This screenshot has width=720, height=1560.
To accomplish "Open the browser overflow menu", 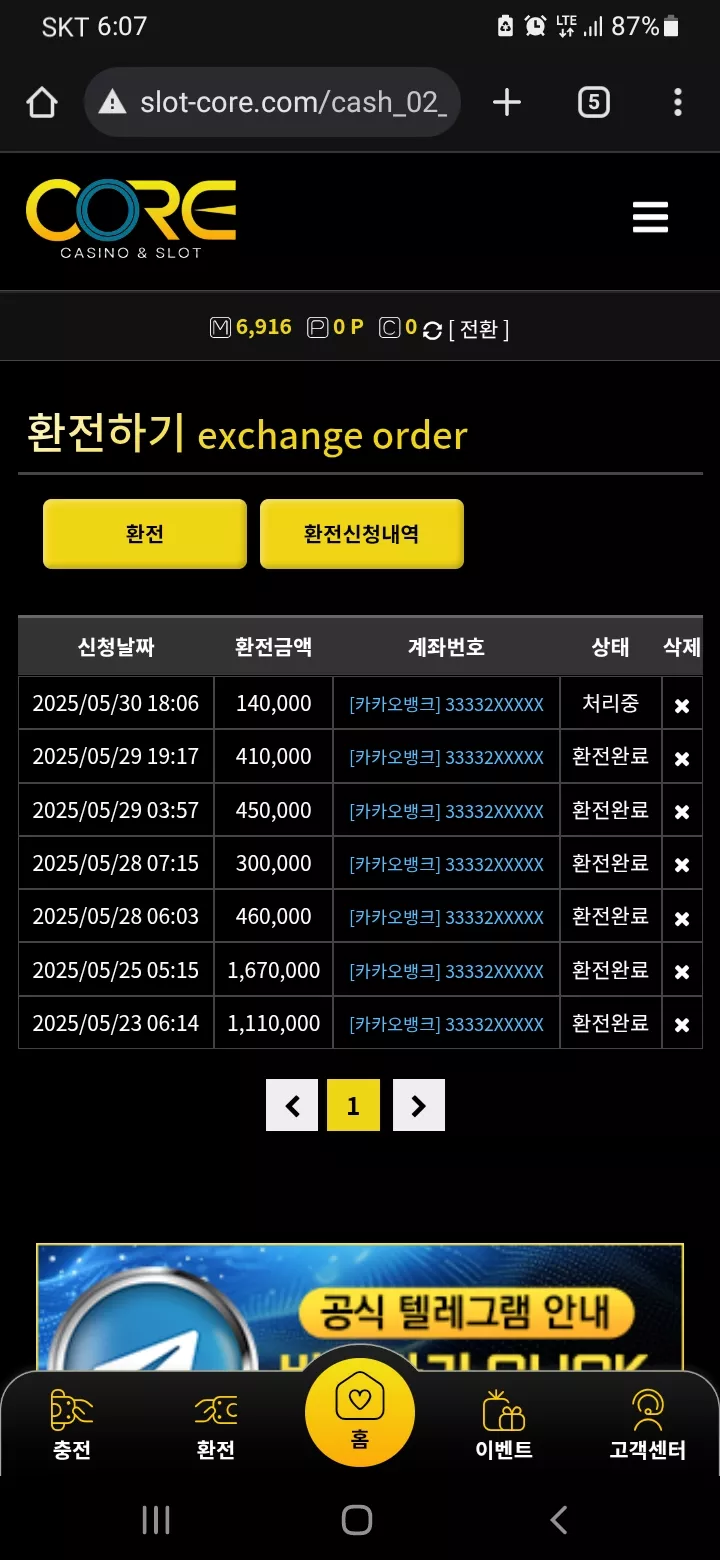I will click(x=678, y=102).
